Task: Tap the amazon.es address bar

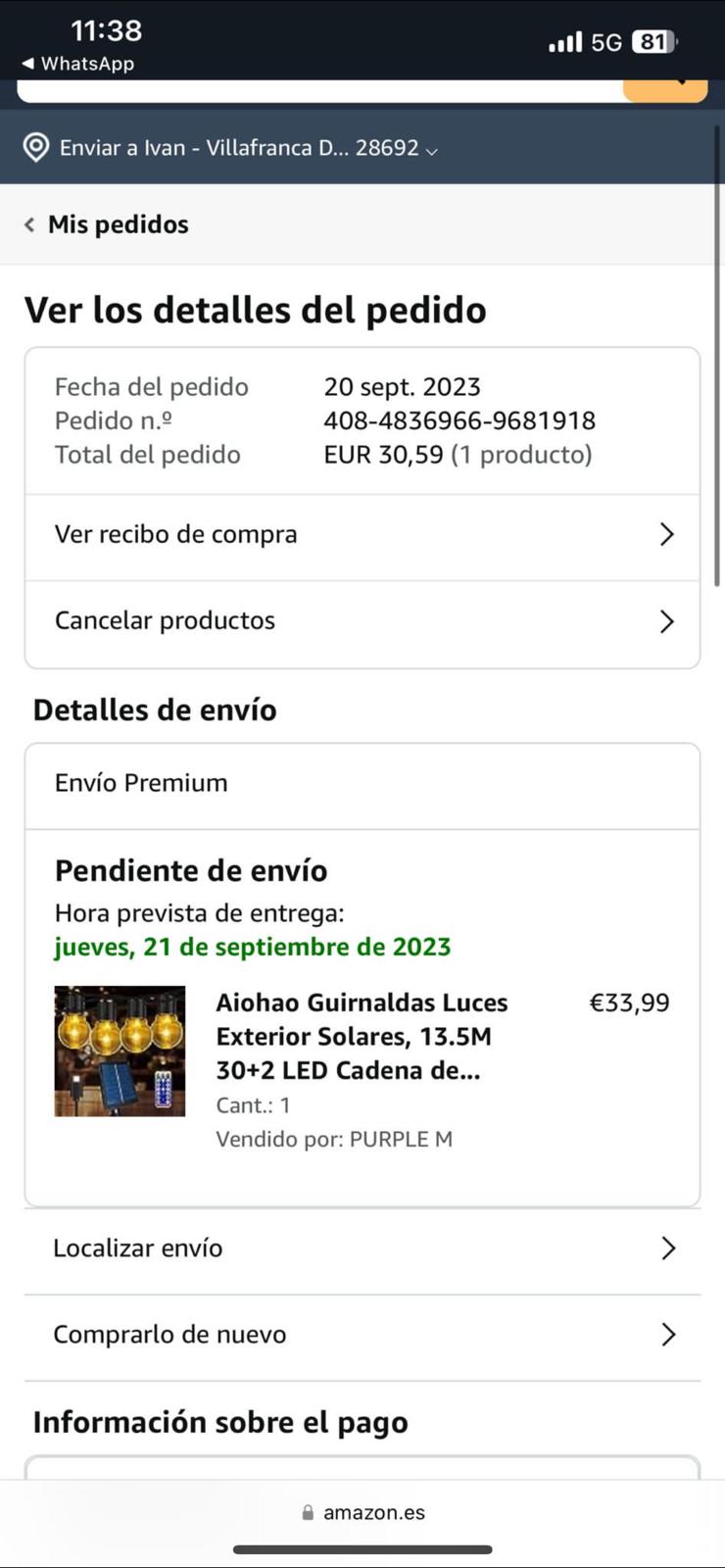Action: pos(362,1512)
